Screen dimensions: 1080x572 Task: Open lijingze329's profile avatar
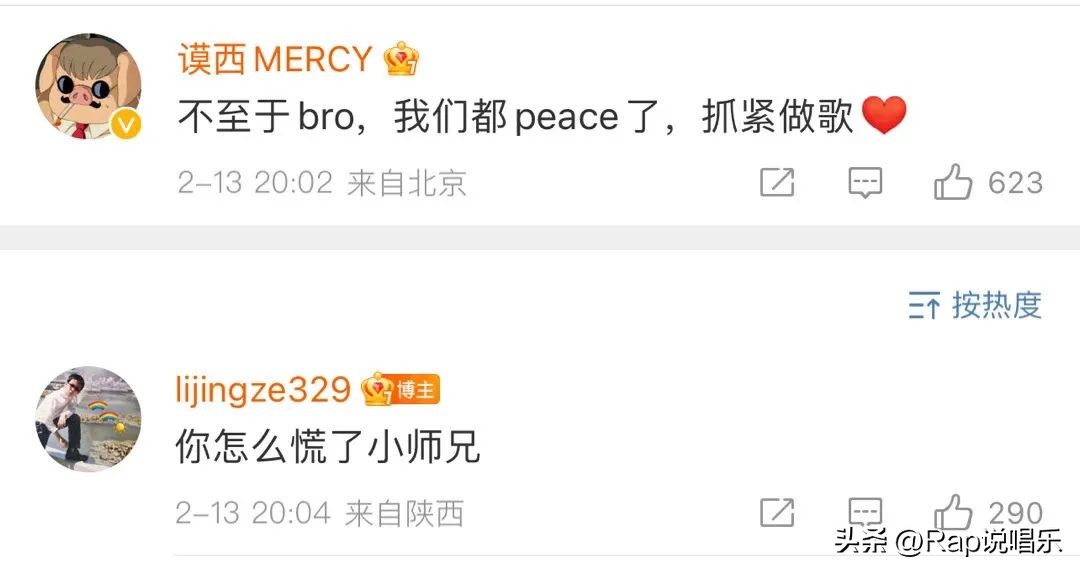click(88, 419)
